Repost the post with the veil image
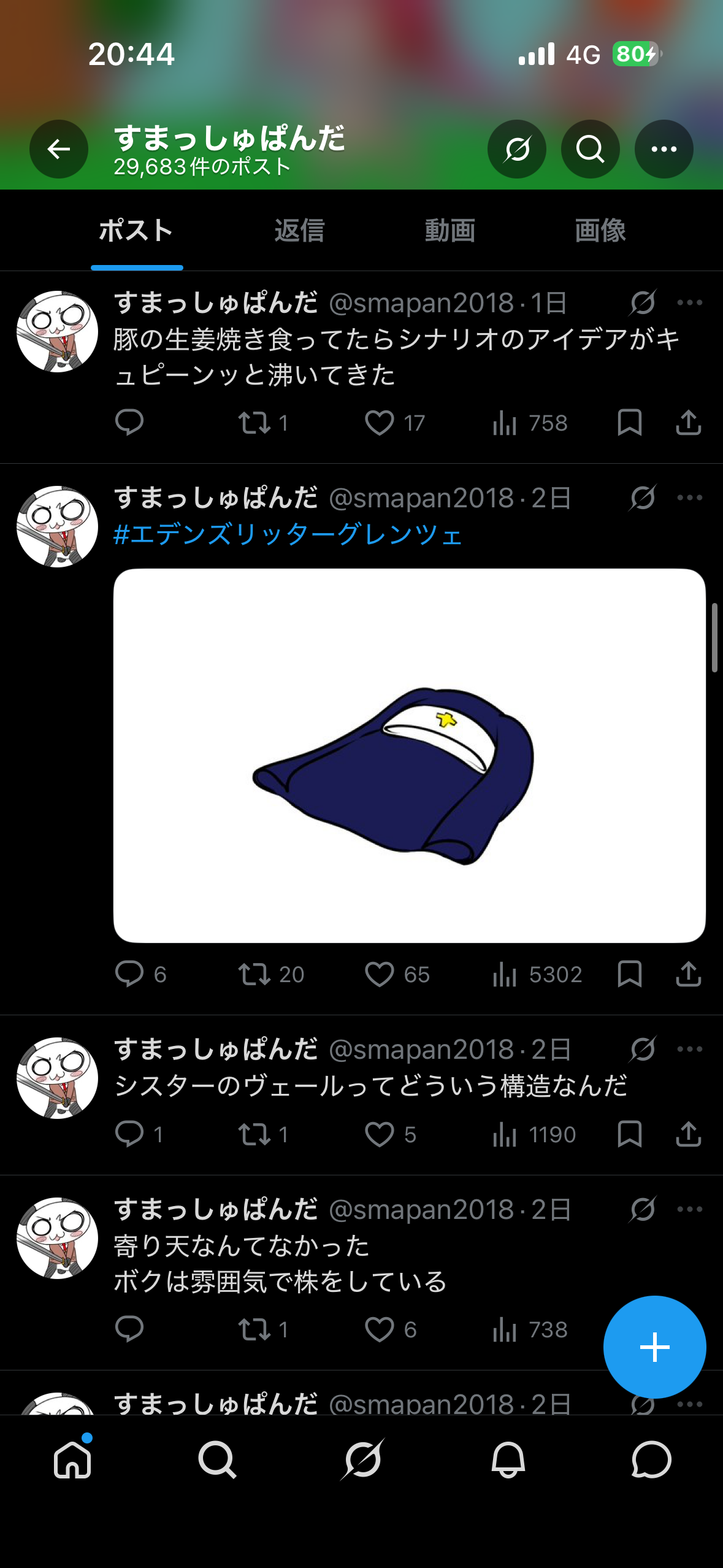Image resolution: width=723 pixels, height=1568 pixels. pos(254,974)
